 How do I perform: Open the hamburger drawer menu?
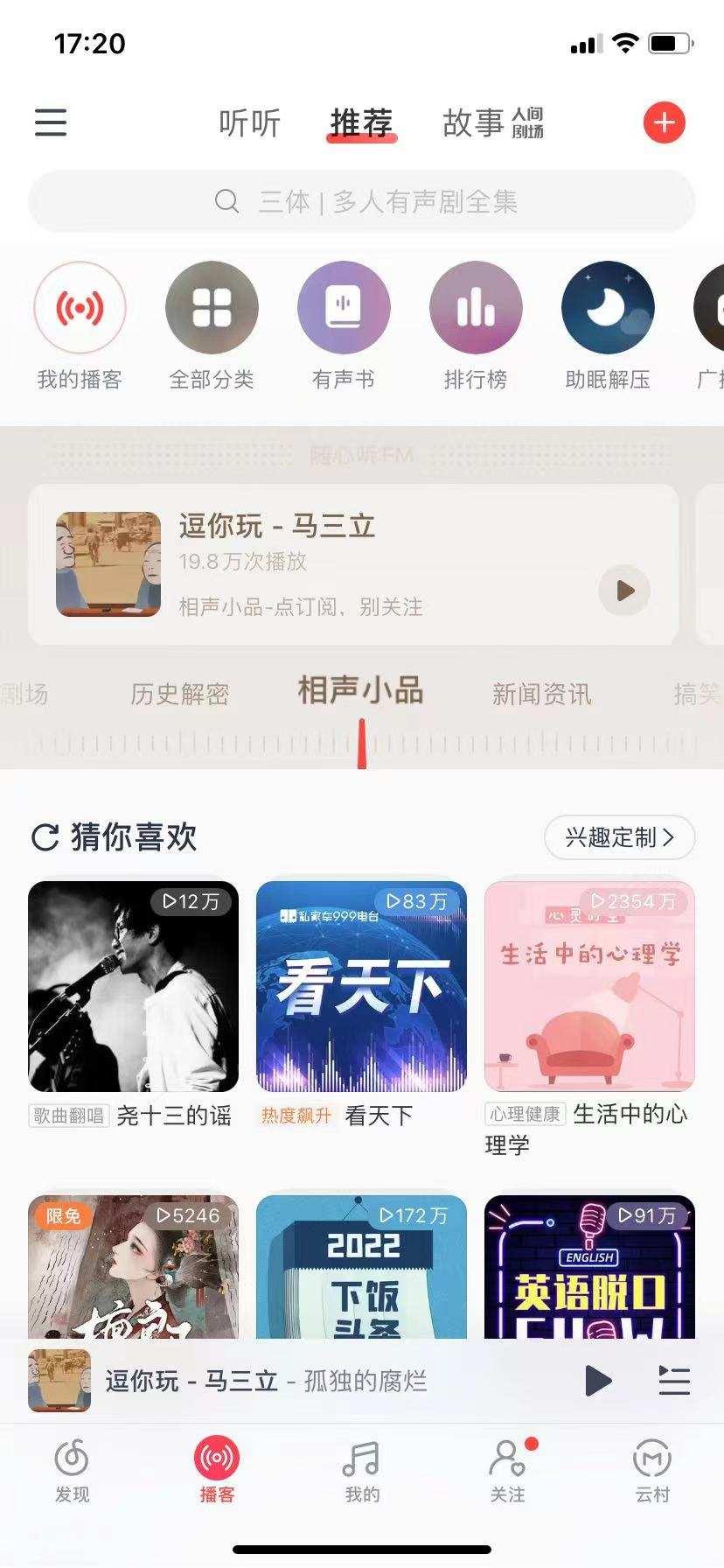point(51,122)
